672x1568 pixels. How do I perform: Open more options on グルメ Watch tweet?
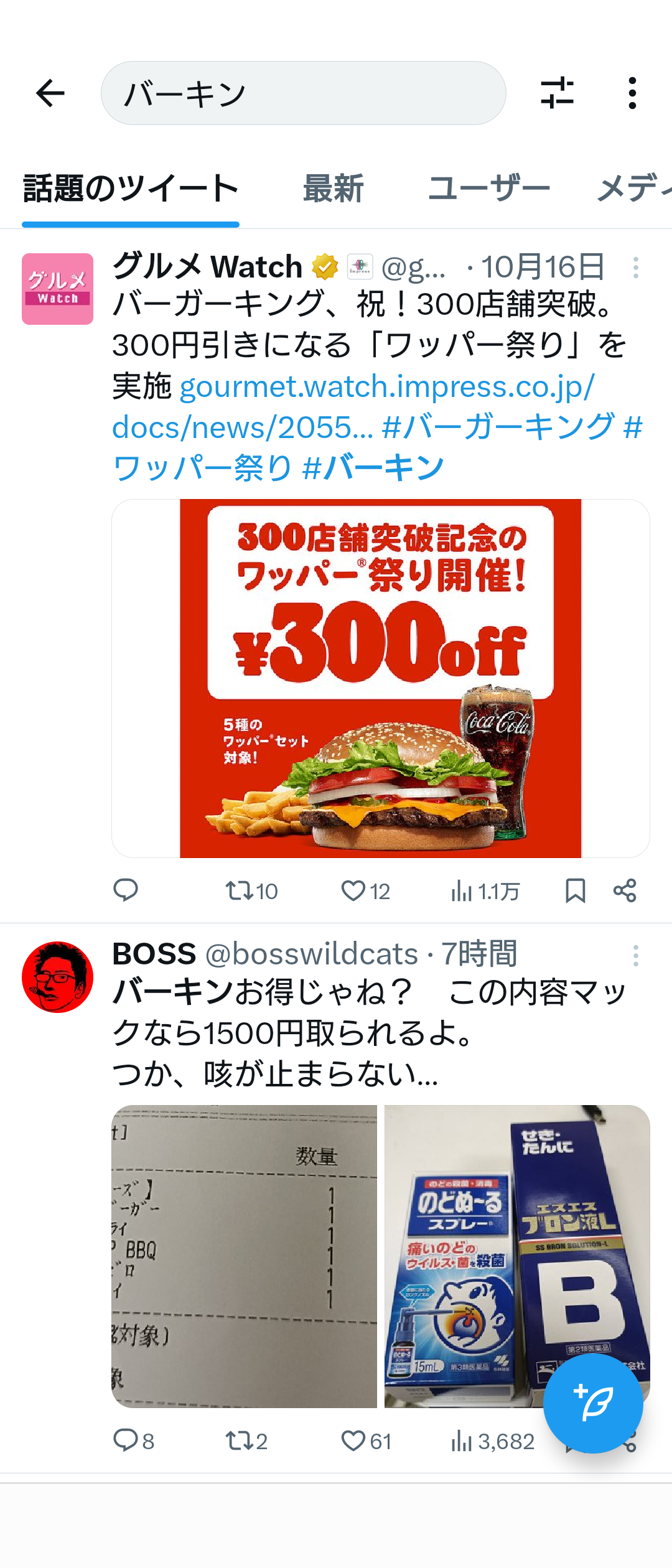[635, 268]
